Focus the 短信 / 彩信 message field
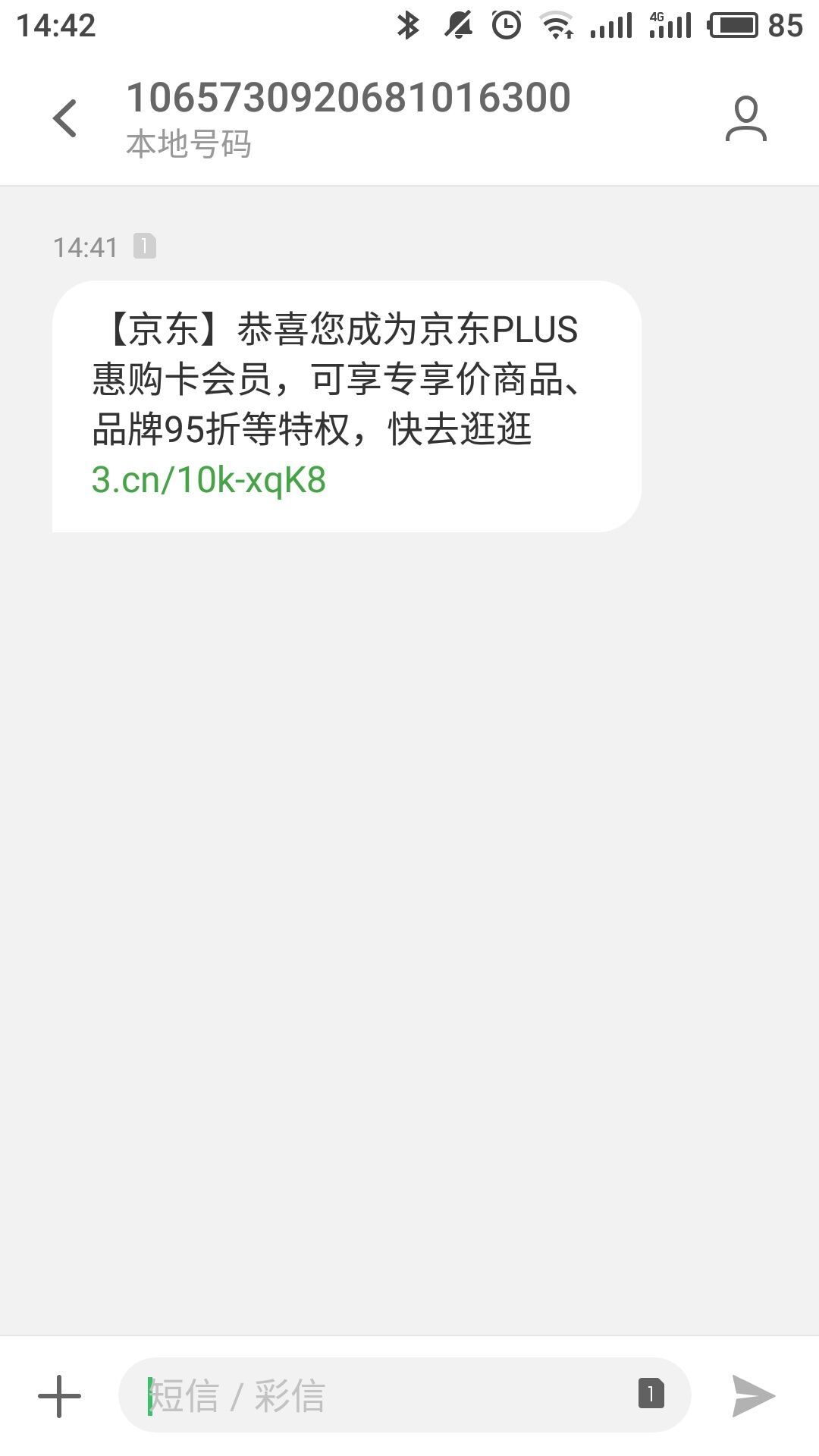 (x=379, y=1396)
